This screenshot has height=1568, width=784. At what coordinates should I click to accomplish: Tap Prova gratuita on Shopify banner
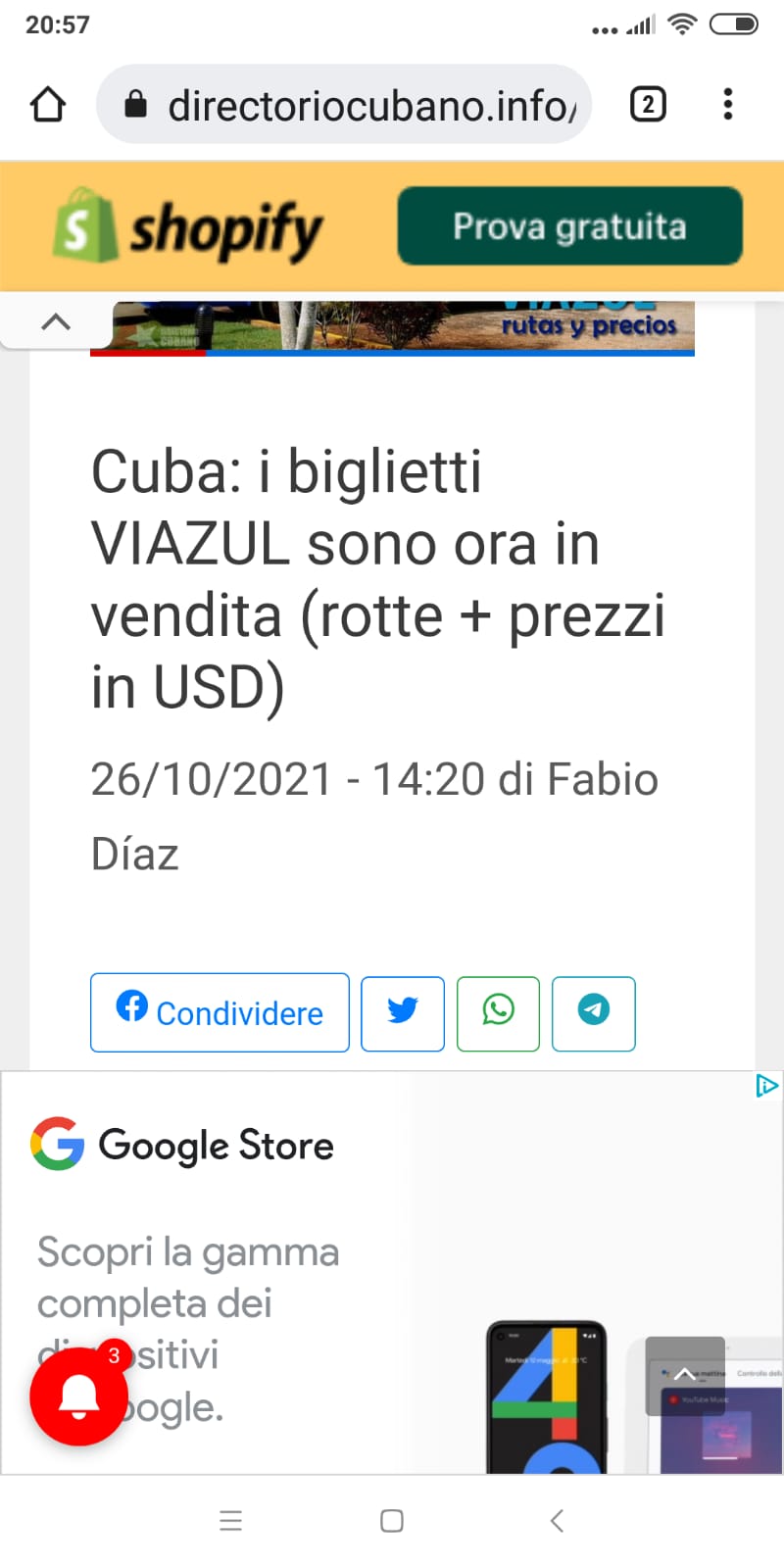[569, 226]
